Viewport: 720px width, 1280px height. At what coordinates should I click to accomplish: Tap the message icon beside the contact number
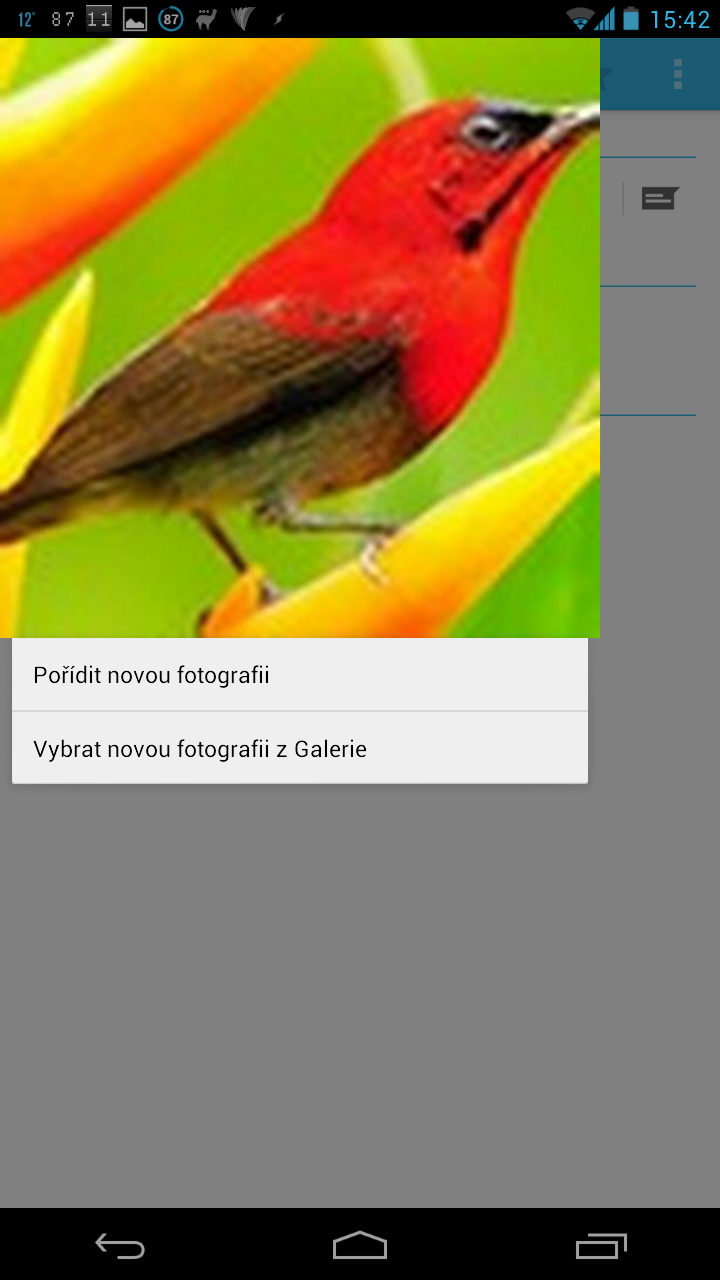pyautogui.click(x=660, y=198)
